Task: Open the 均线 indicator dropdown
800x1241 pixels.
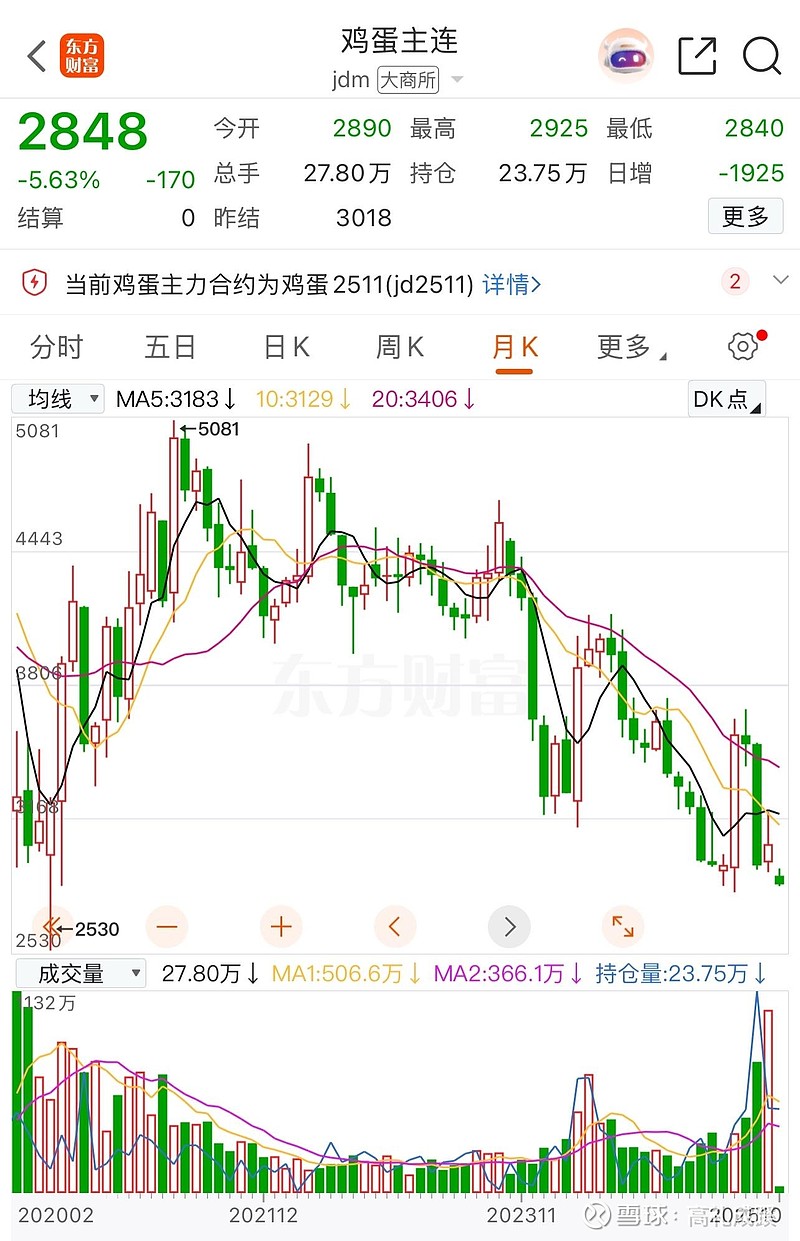Action: click(57, 398)
